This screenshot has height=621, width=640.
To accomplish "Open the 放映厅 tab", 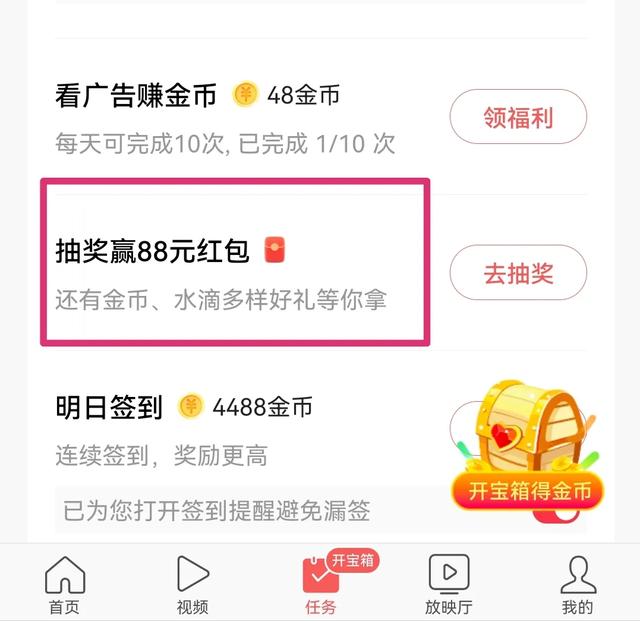I will (449, 585).
